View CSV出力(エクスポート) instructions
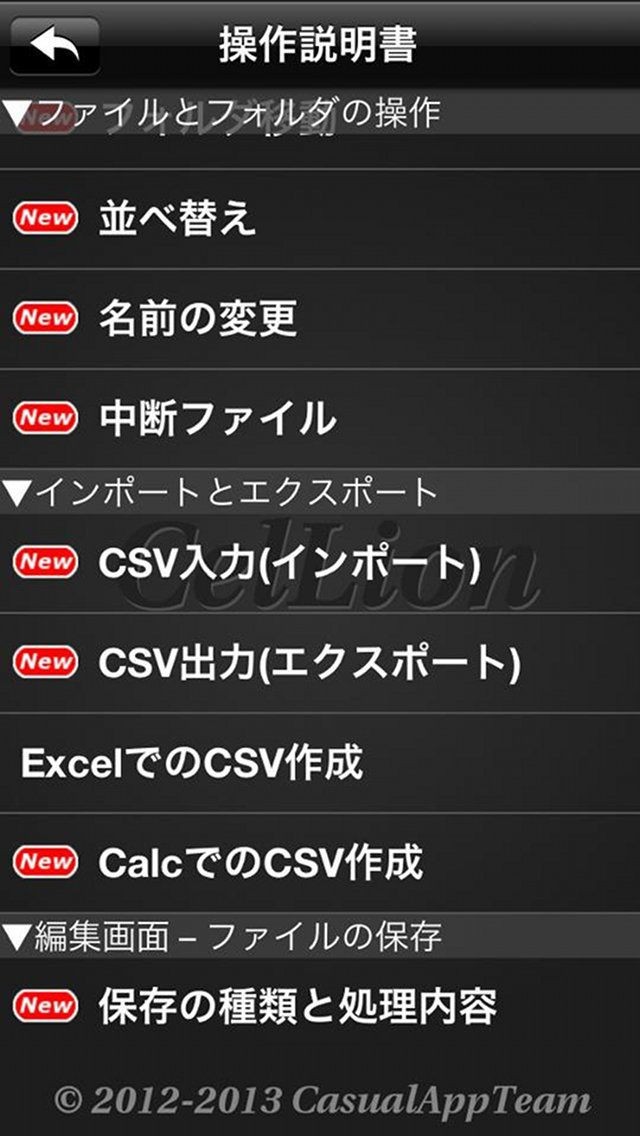This screenshot has width=640, height=1136. [x=320, y=662]
